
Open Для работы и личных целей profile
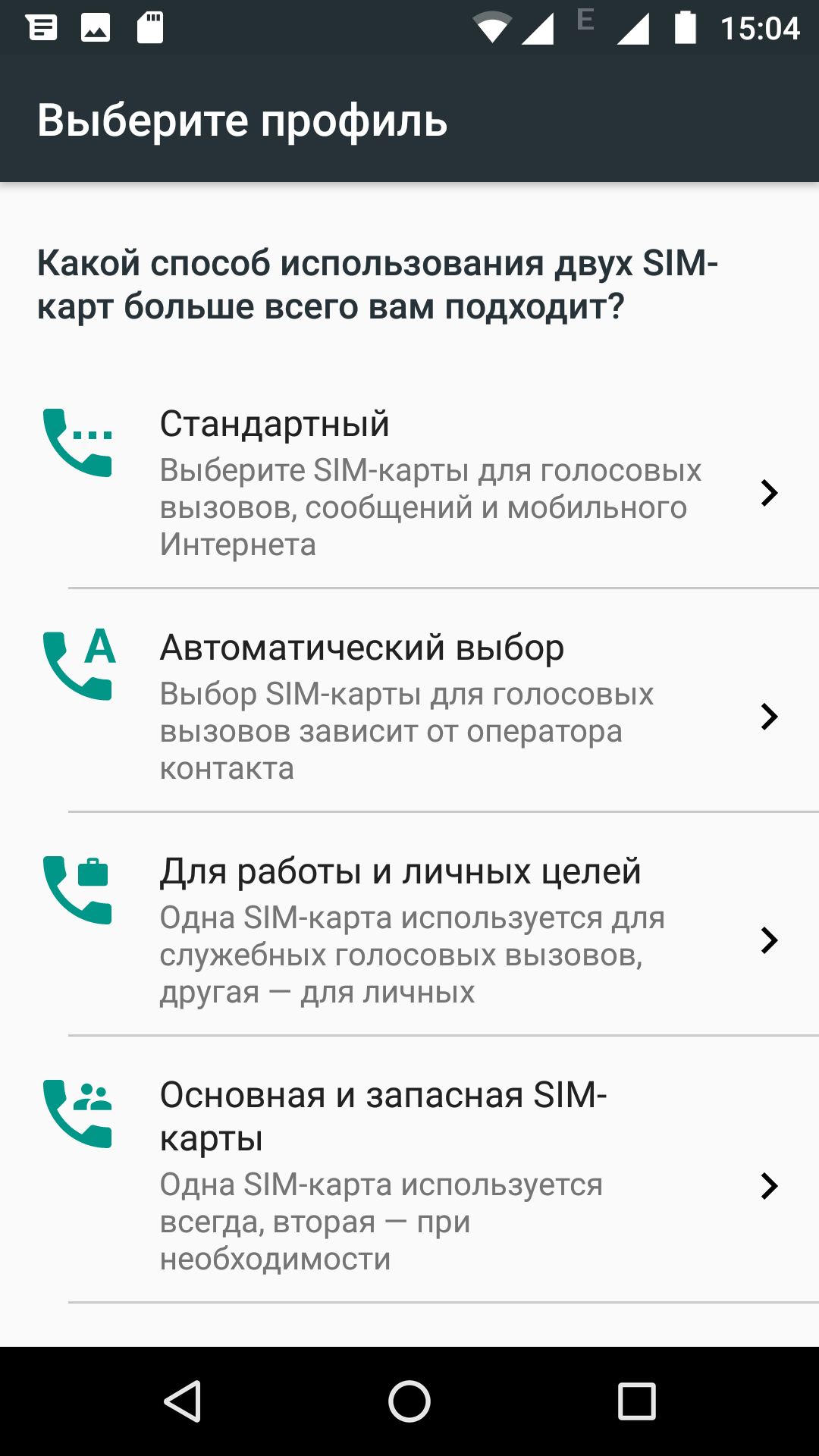coord(409,930)
